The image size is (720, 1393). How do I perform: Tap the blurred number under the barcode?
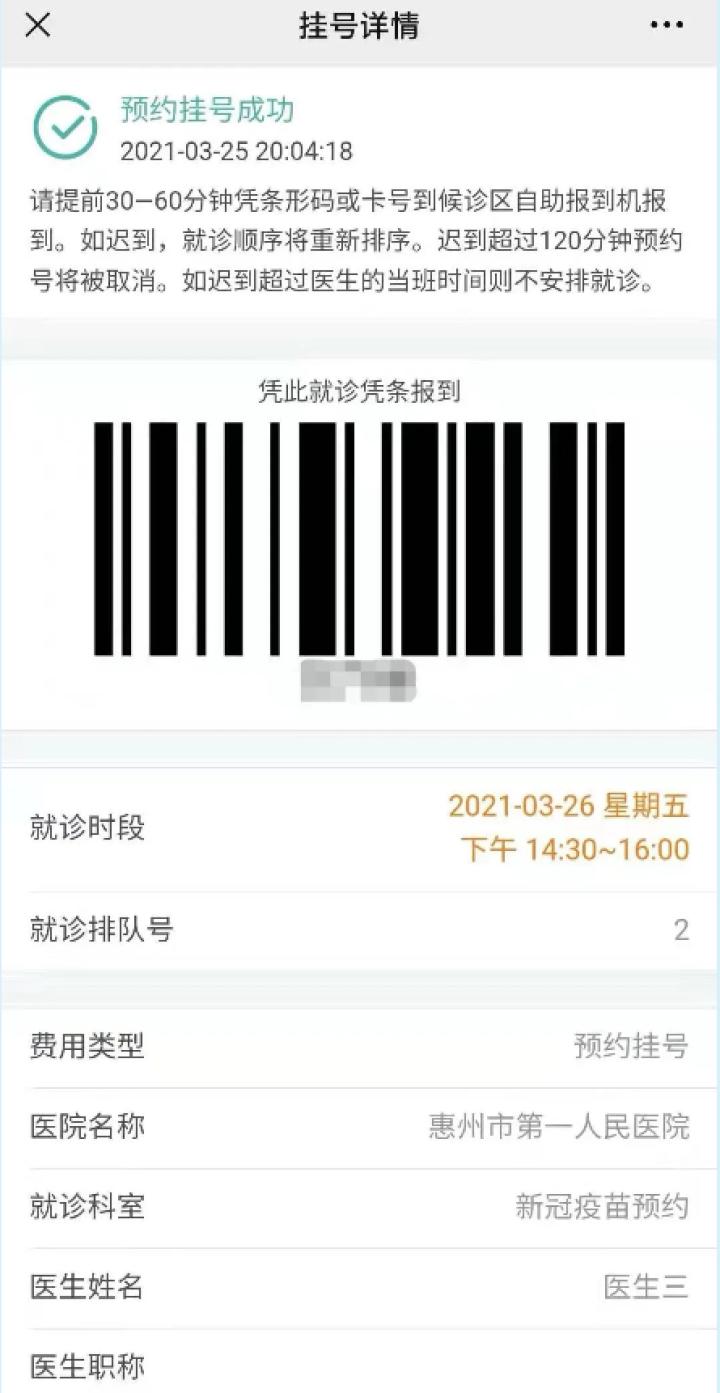360,682
